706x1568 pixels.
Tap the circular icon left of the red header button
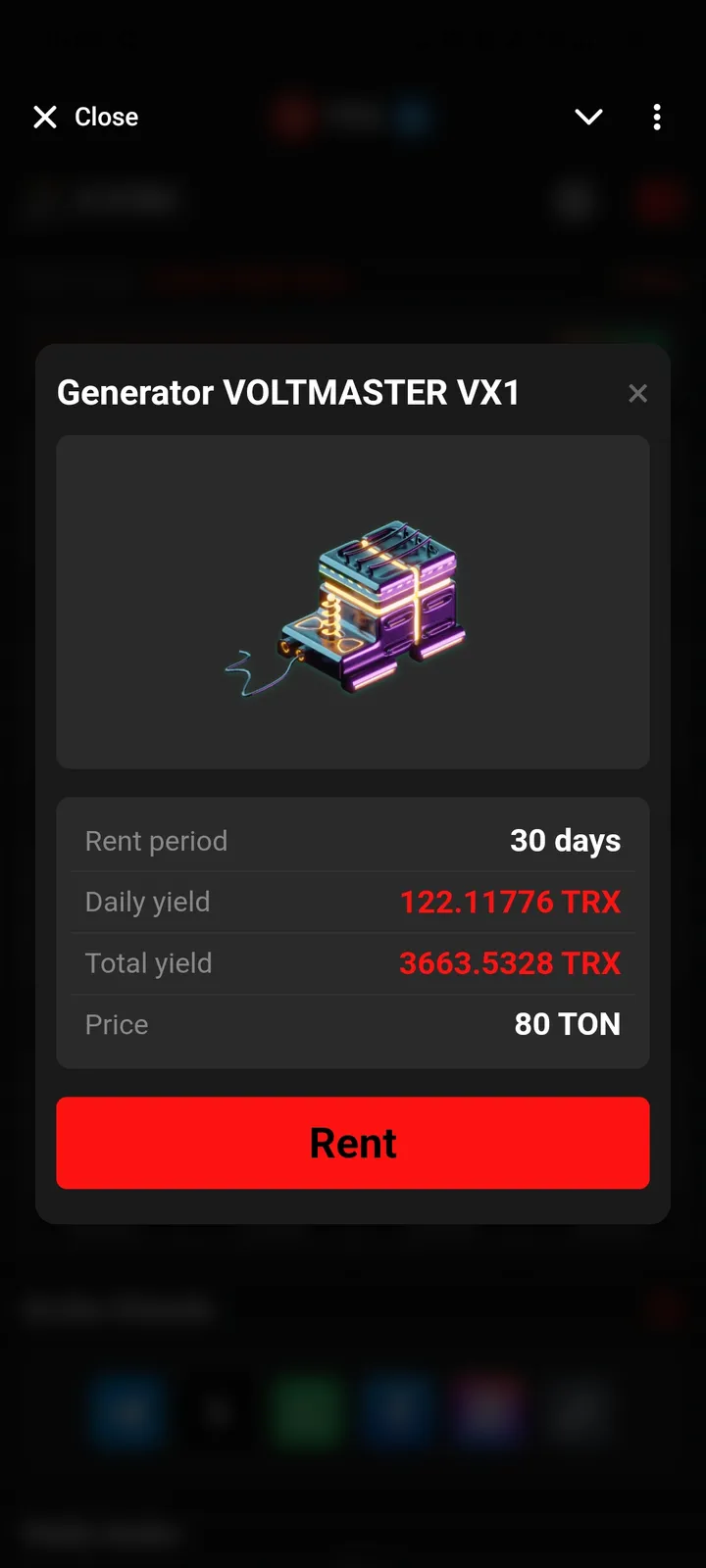576,201
